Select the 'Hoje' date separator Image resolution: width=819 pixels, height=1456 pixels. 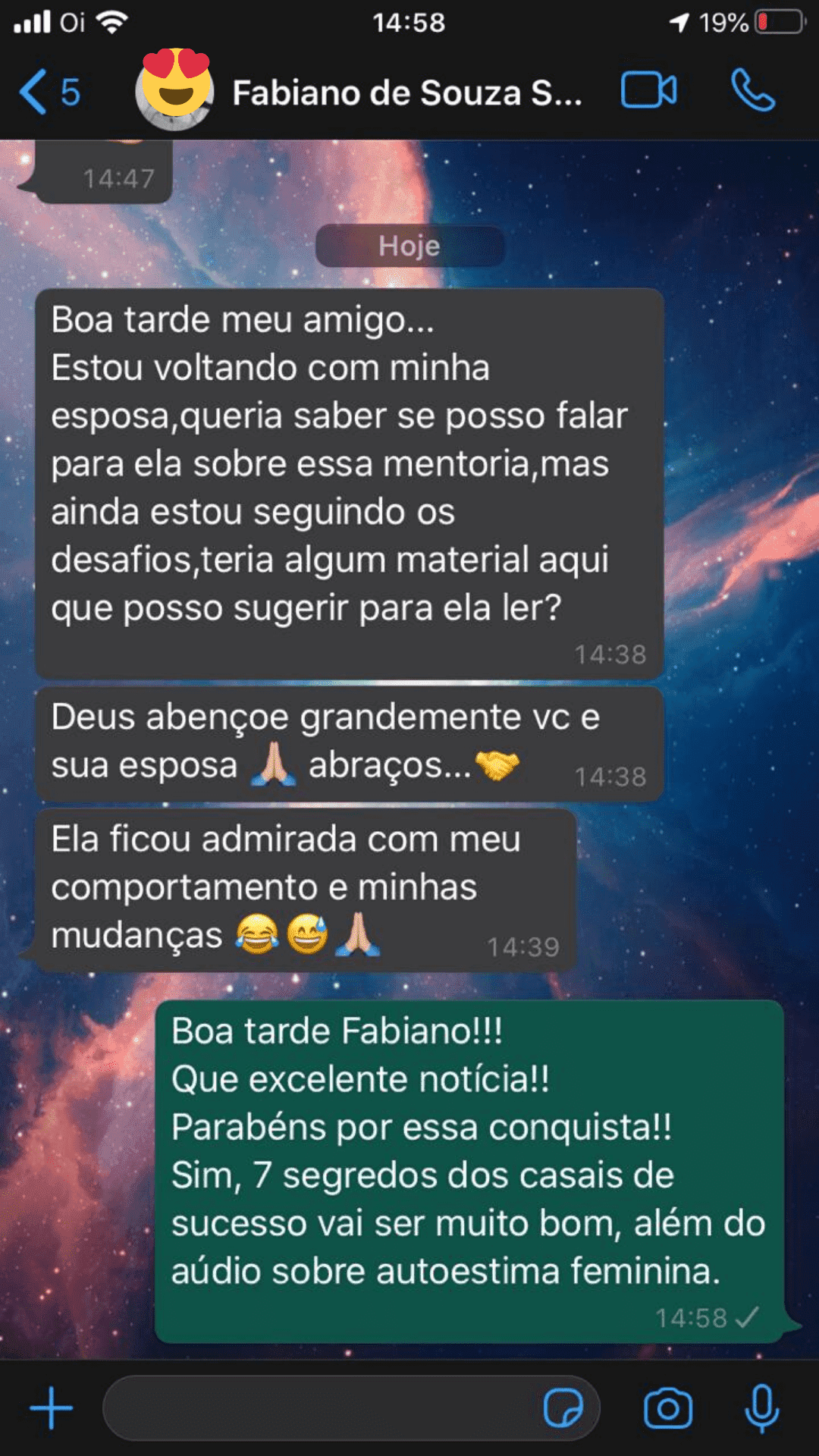tap(409, 245)
